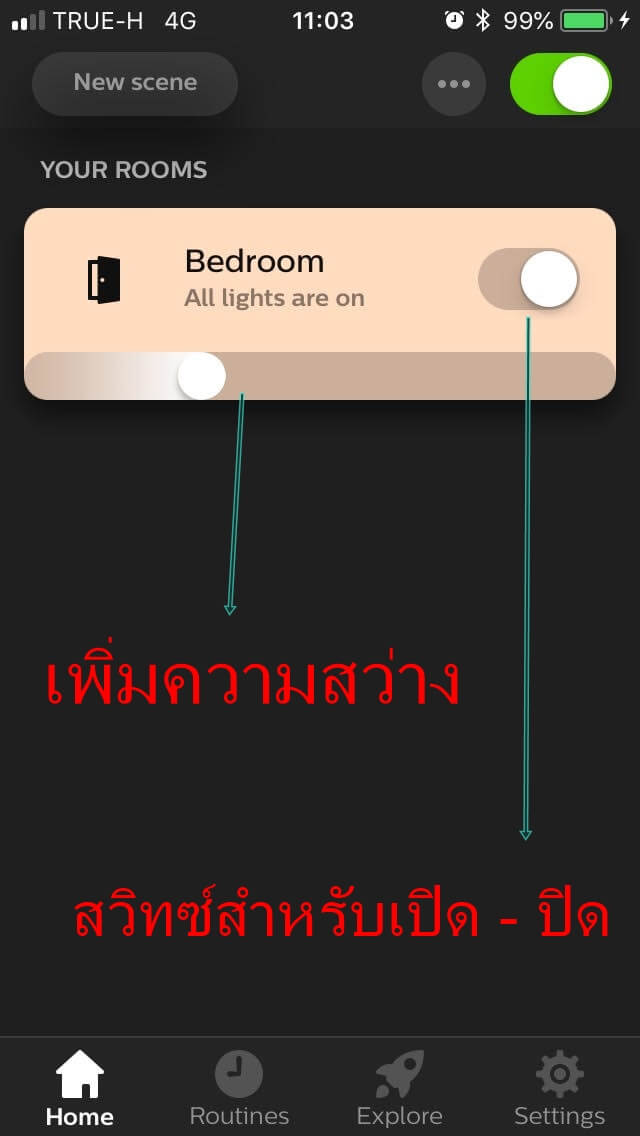Open the Bedroom room card
Viewport: 640px width, 1136px height.
[x=320, y=280]
